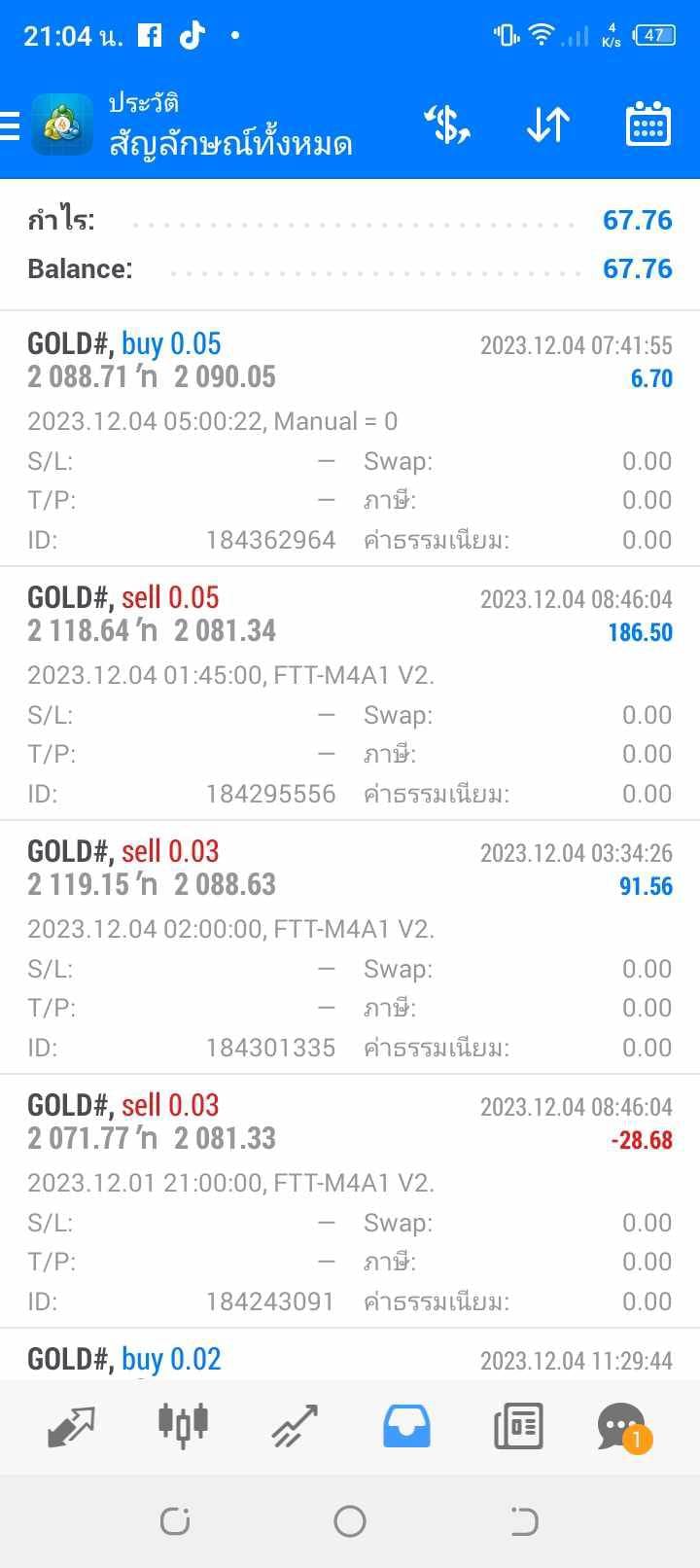The image size is (700, 1568).
Task: Tap the system back button
Action: click(x=523, y=1520)
